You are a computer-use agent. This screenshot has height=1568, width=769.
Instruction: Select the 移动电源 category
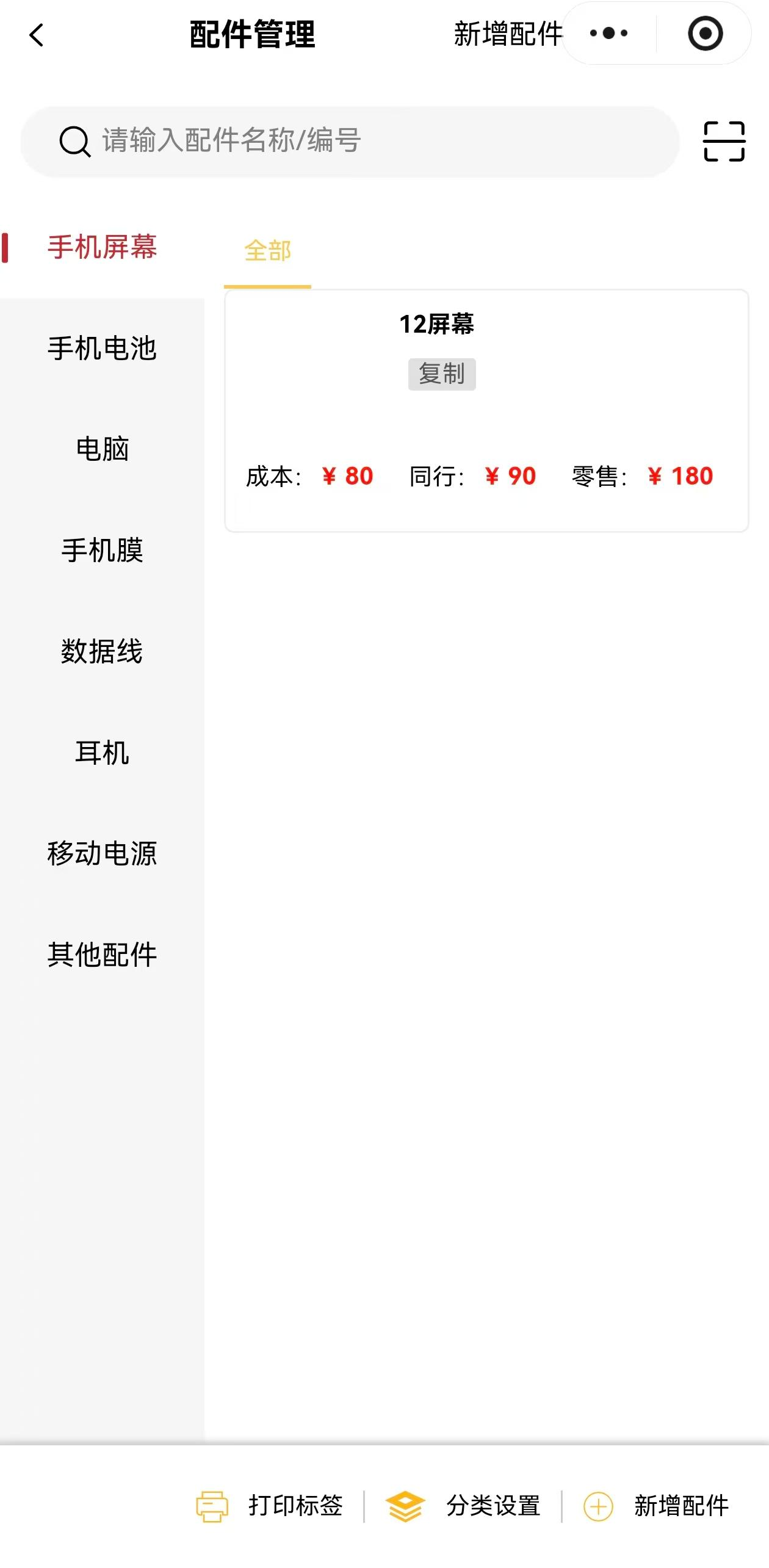103,854
